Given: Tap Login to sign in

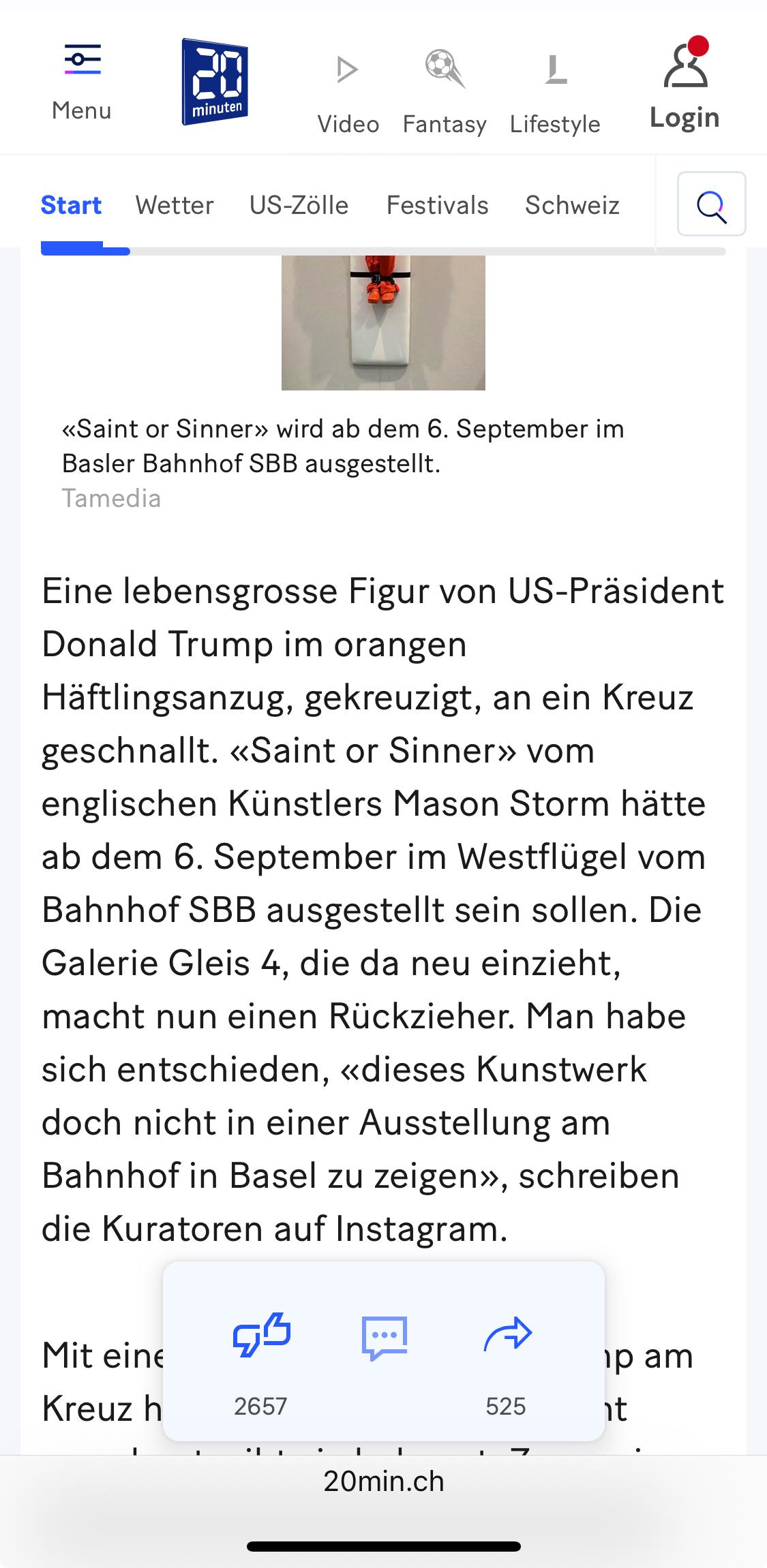Looking at the screenshot, I should point(685,85).
